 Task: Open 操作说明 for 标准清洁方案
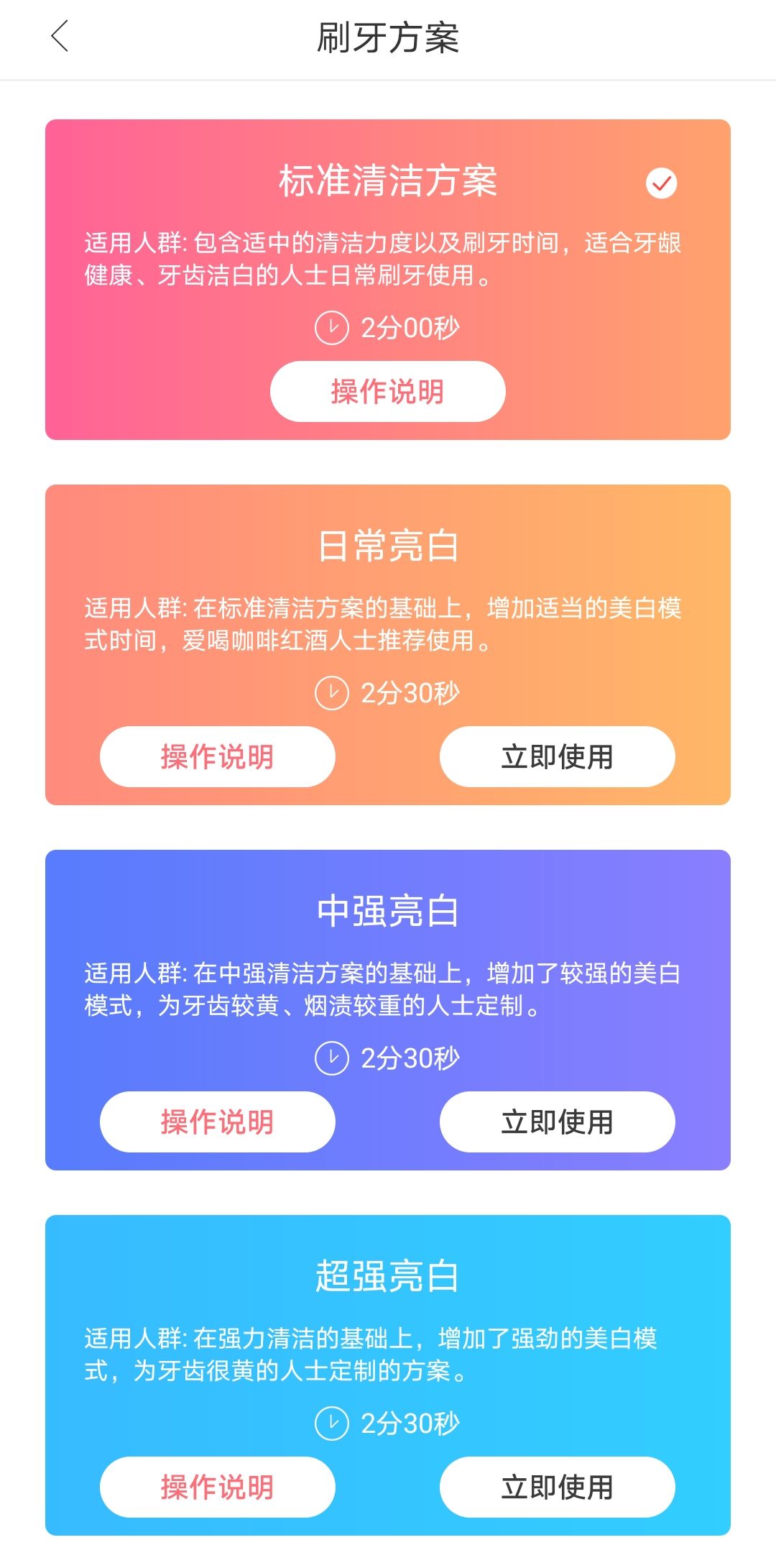(x=387, y=390)
